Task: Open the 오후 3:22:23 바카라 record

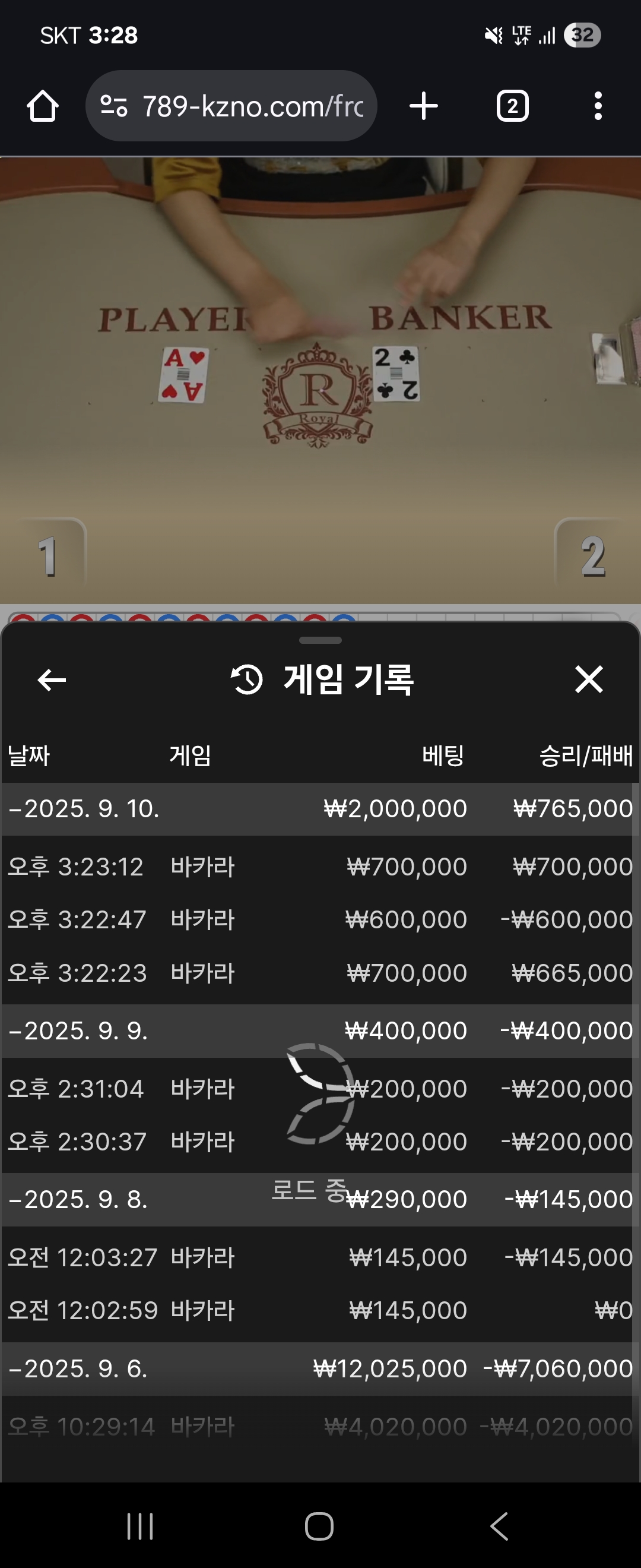Action: click(320, 973)
